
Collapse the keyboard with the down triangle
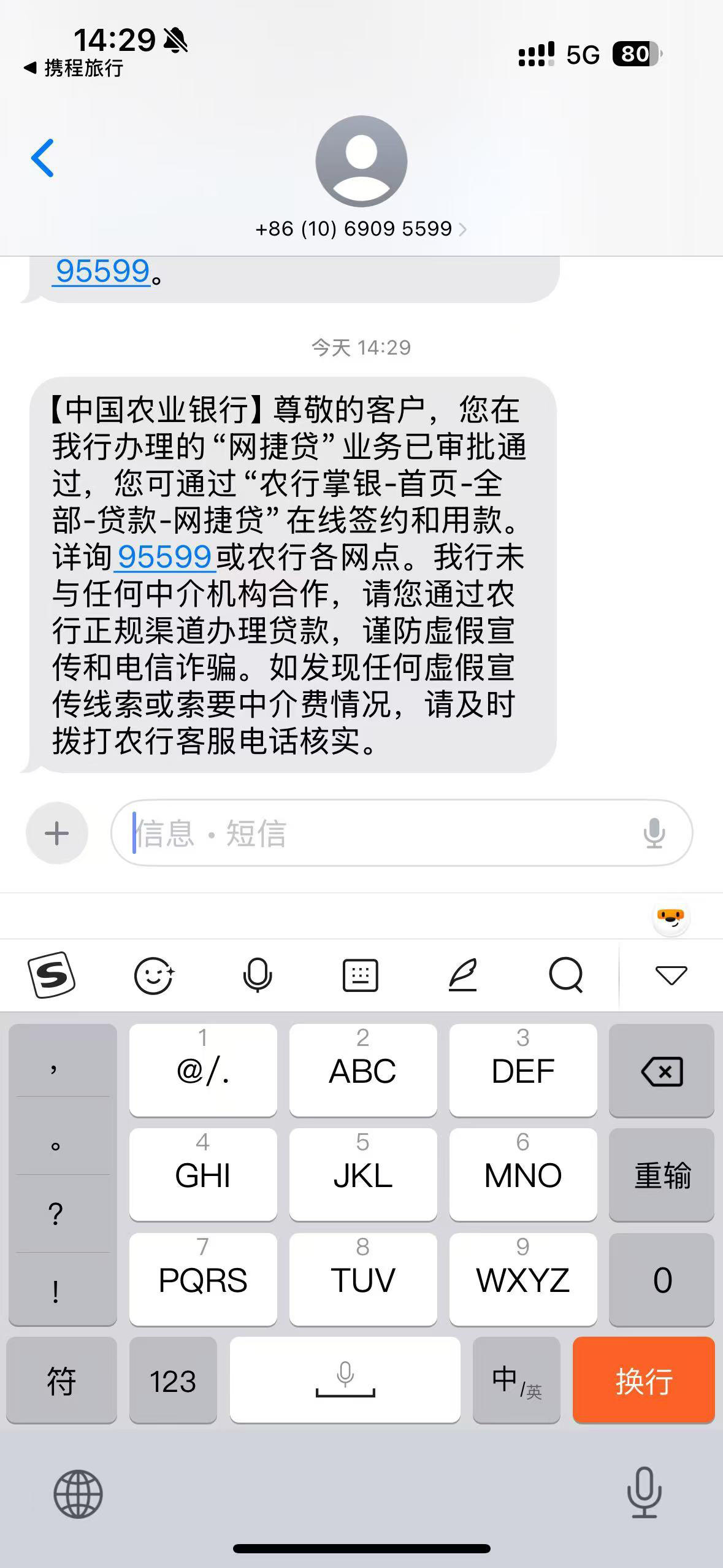[671, 975]
